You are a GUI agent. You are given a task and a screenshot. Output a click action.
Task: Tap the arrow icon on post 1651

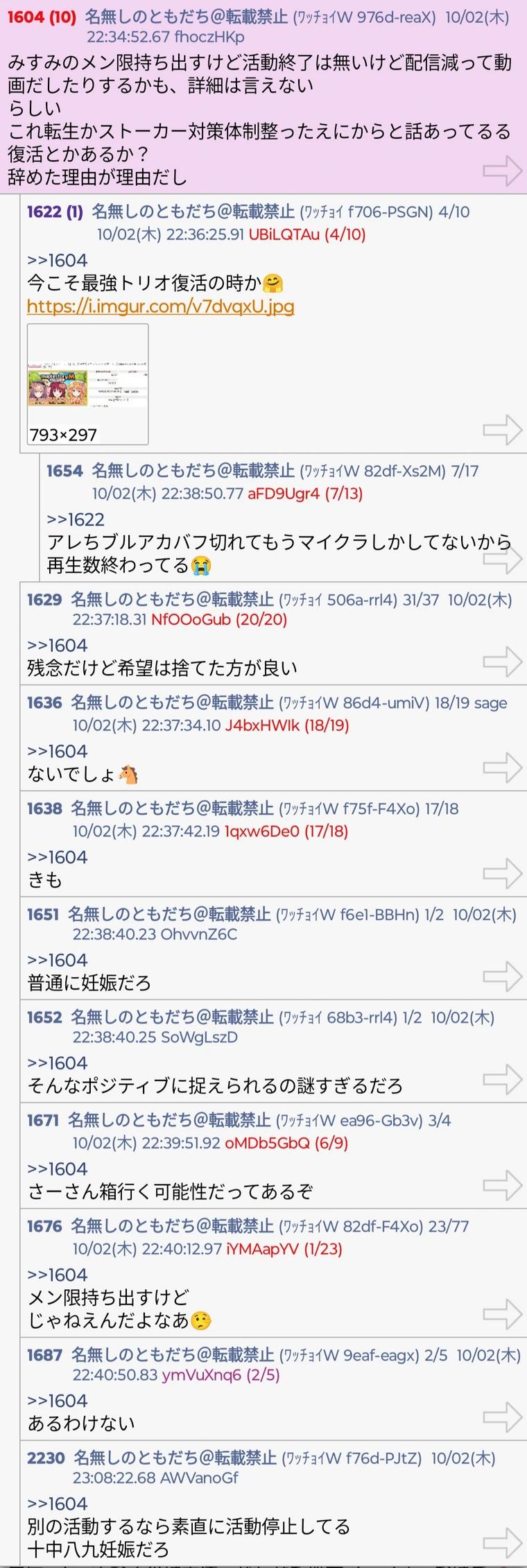coord(502,976)
